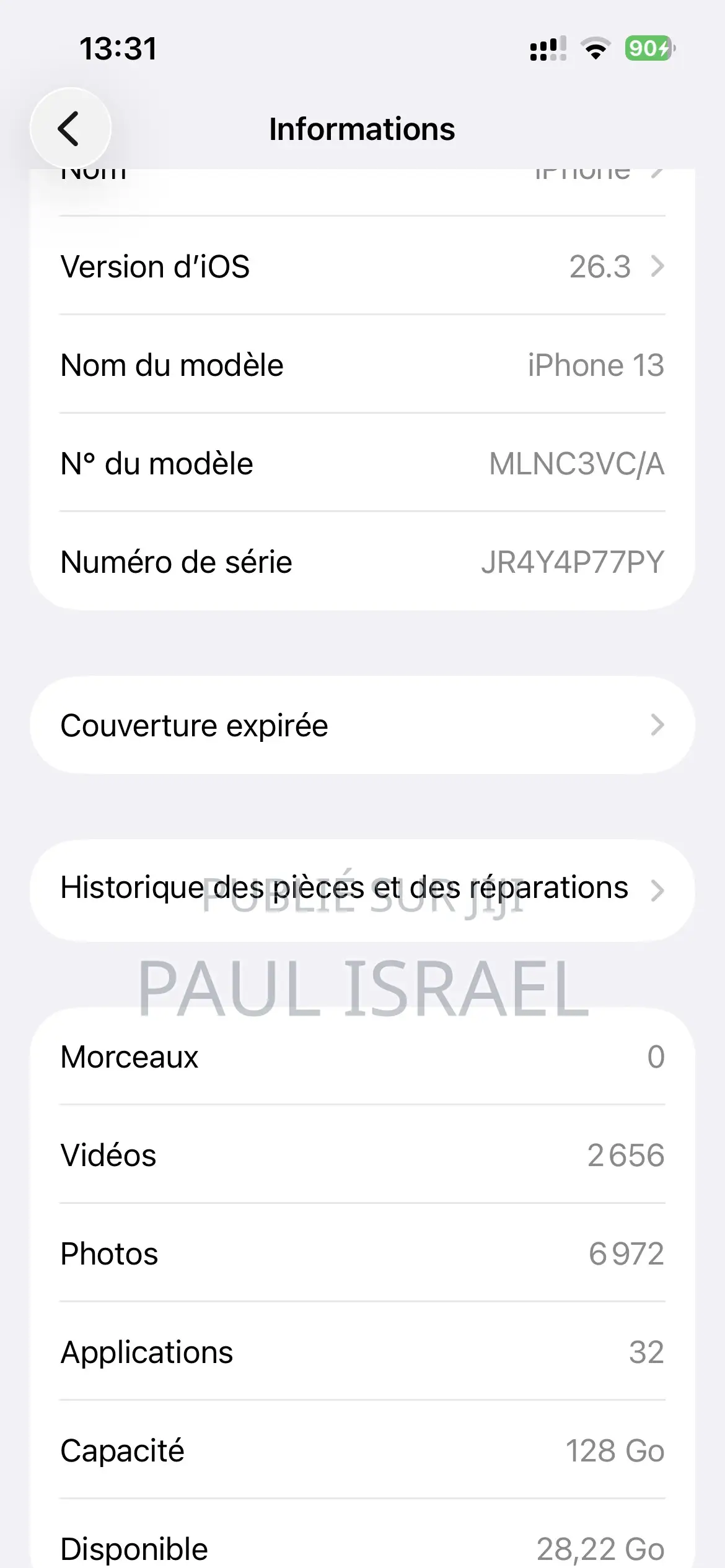
Task: Select the Numéro de série value JR4Y4P77PY
Action: (x=573, y=562)
